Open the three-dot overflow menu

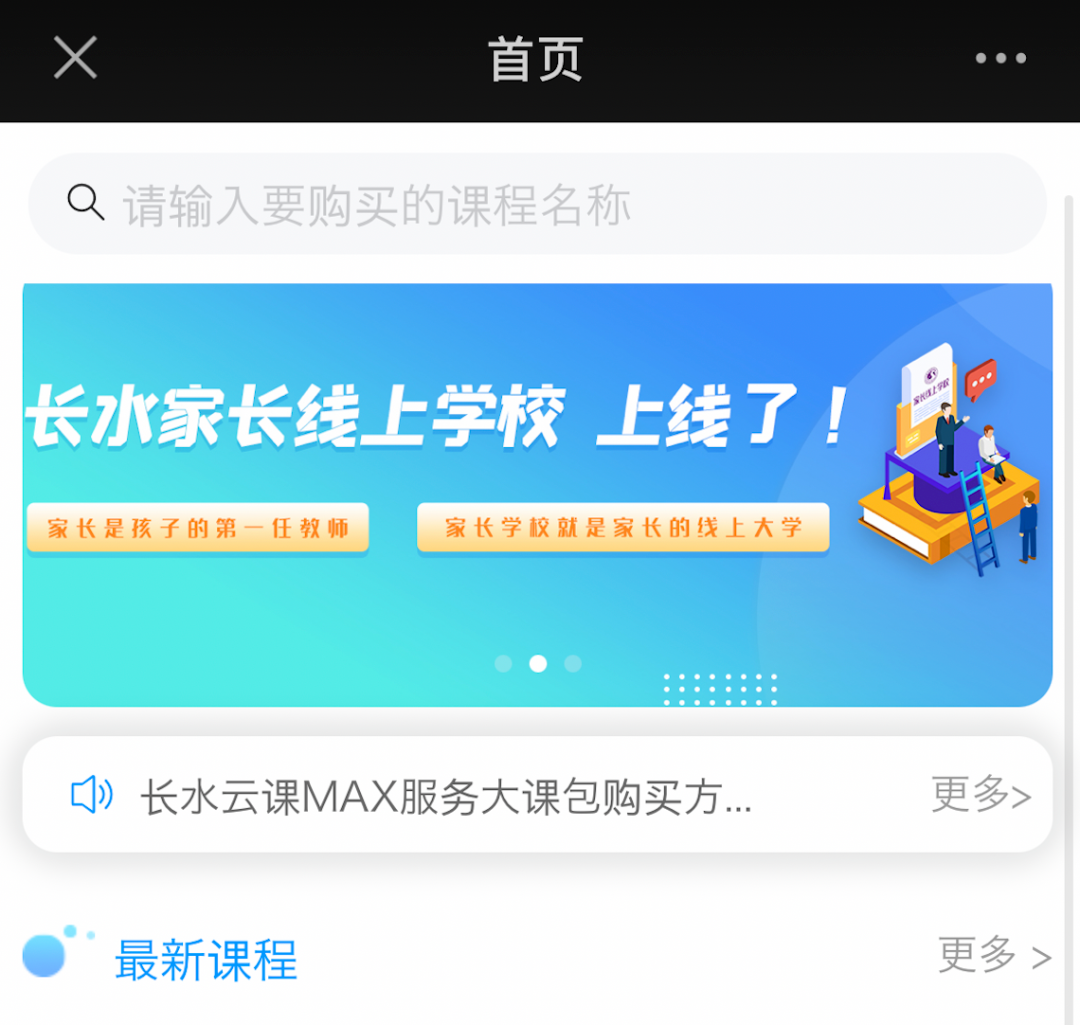pos(1000,58)
